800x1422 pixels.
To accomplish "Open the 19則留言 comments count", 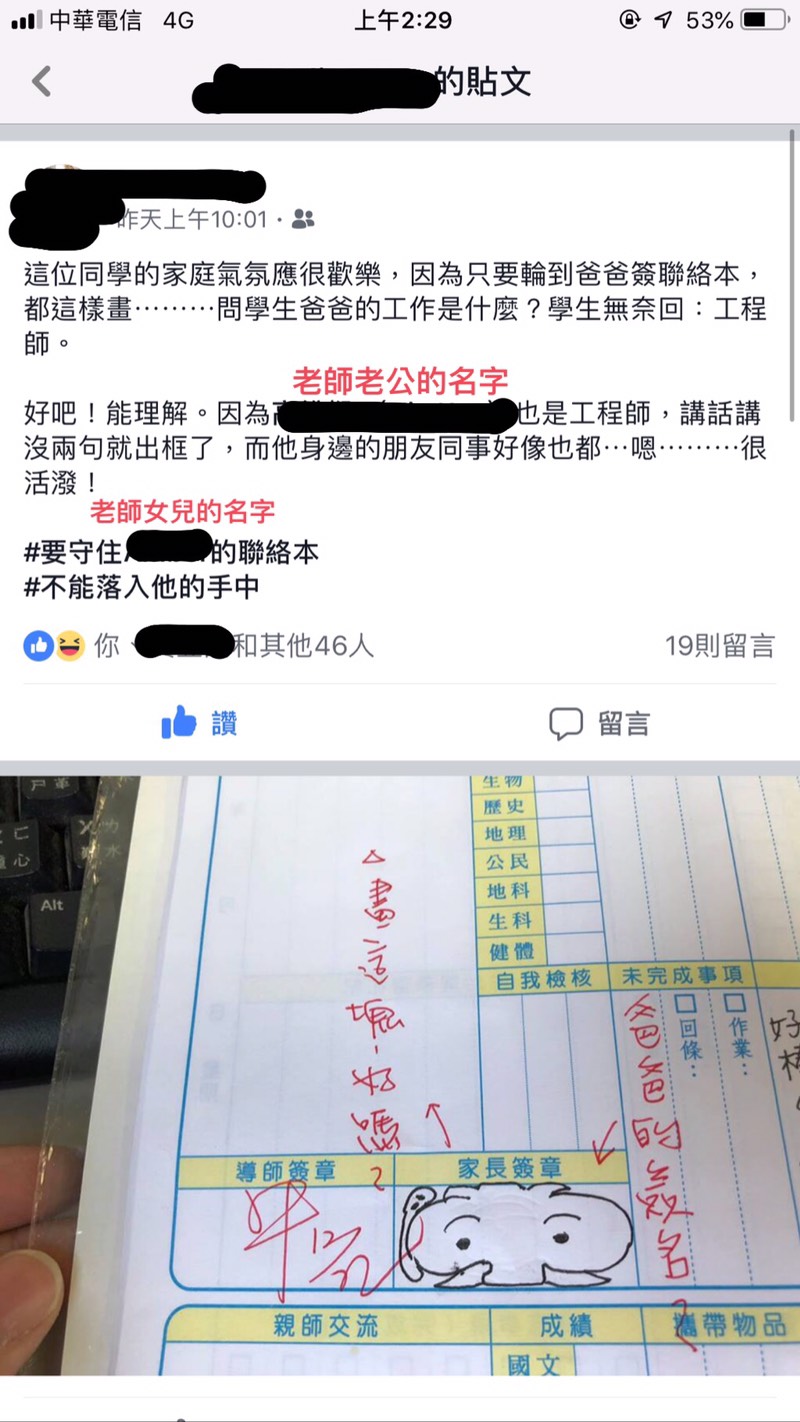I will click(719, 646).
